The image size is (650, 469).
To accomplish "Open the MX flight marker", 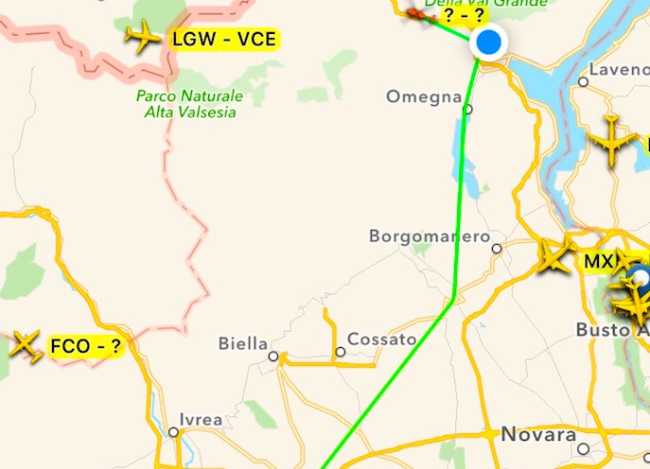I will point(553,257).
